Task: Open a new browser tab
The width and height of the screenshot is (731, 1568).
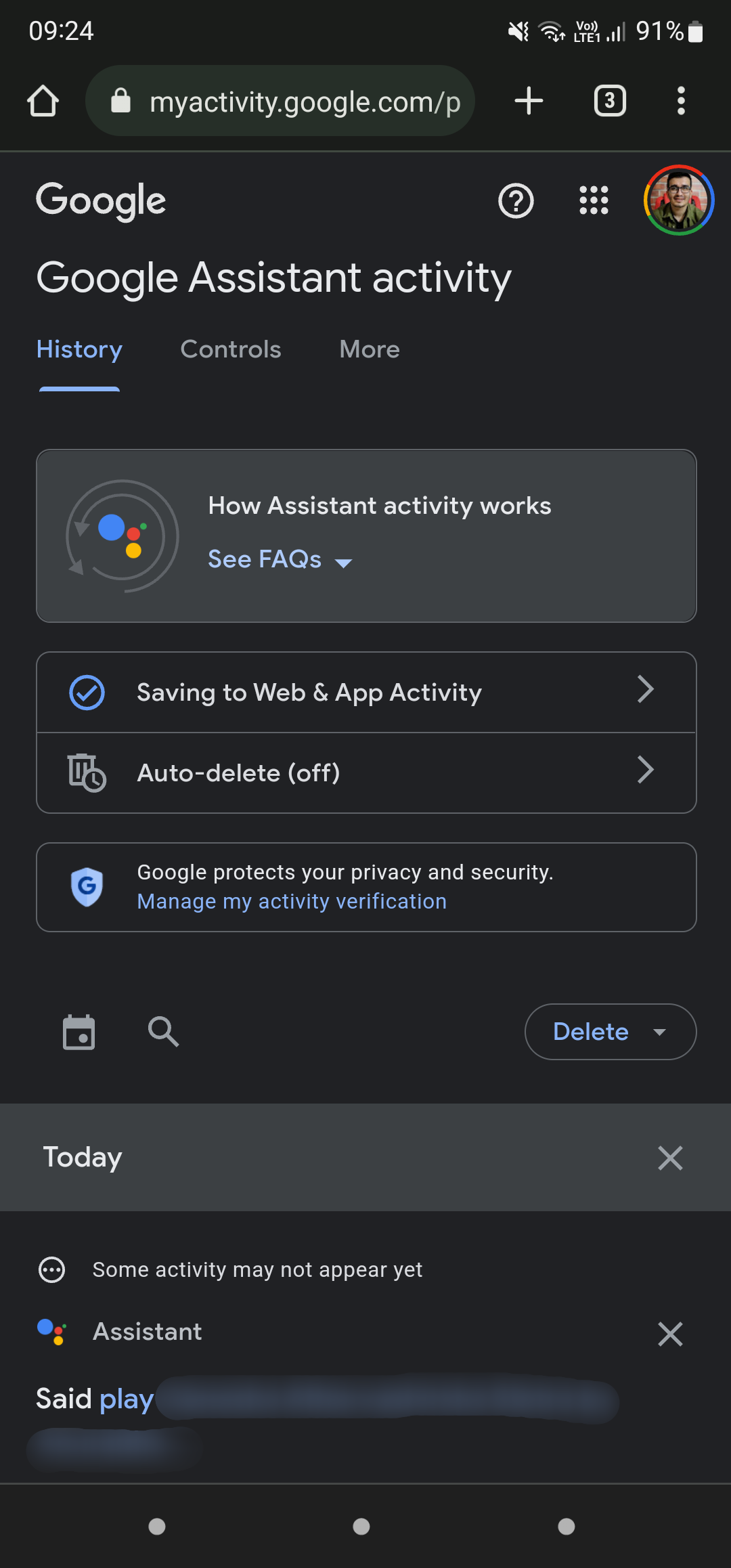Action: click(x=529, y=101)
